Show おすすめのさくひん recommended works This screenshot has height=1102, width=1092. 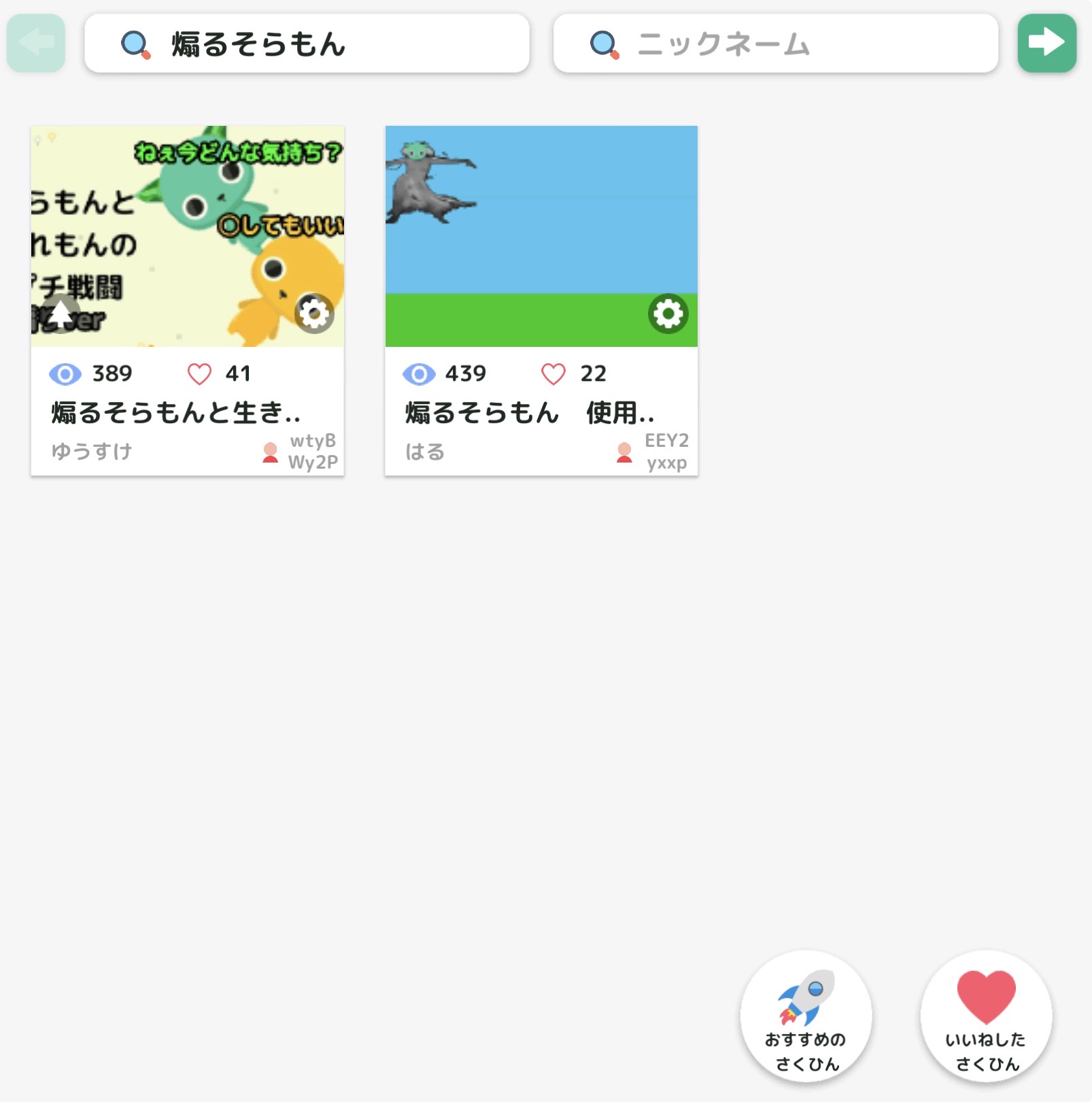[806, 1016]
